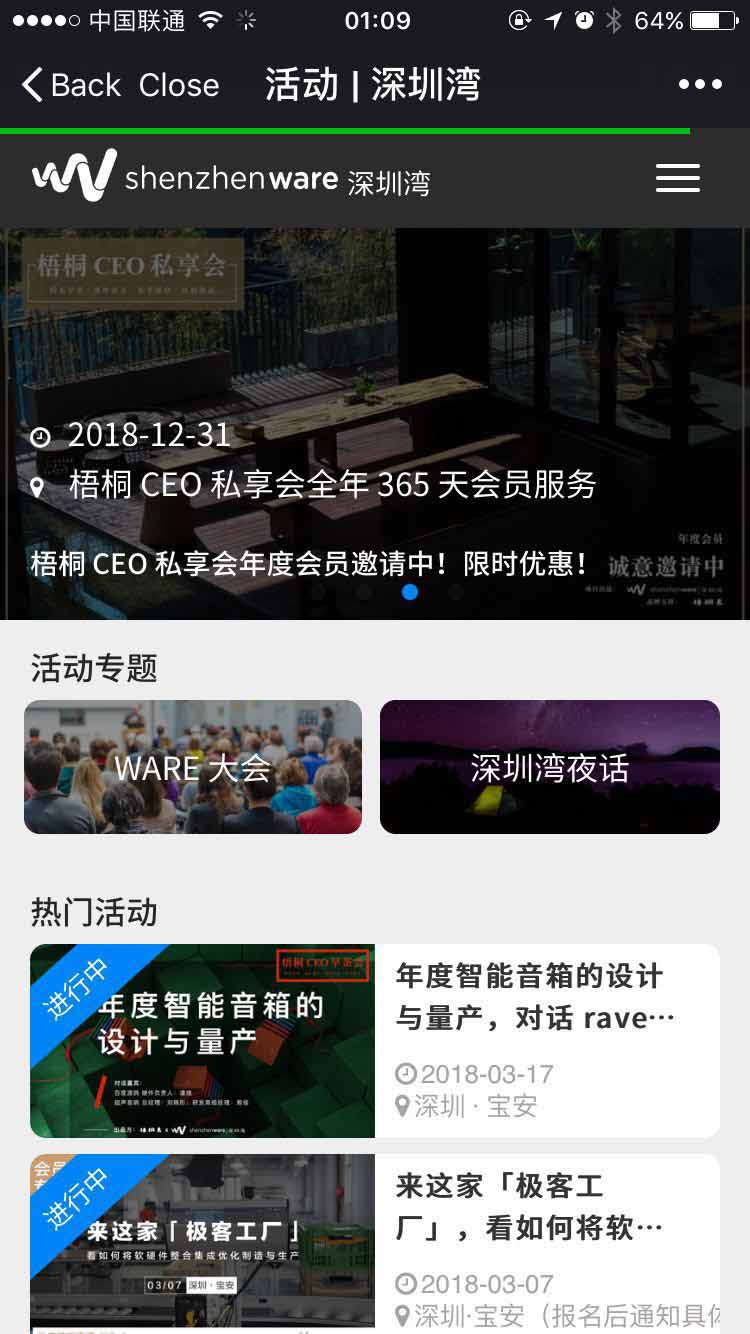Open the 深圳湾夜话 topic card
This screenshot has width=750, height=1334.
[550, 767]
